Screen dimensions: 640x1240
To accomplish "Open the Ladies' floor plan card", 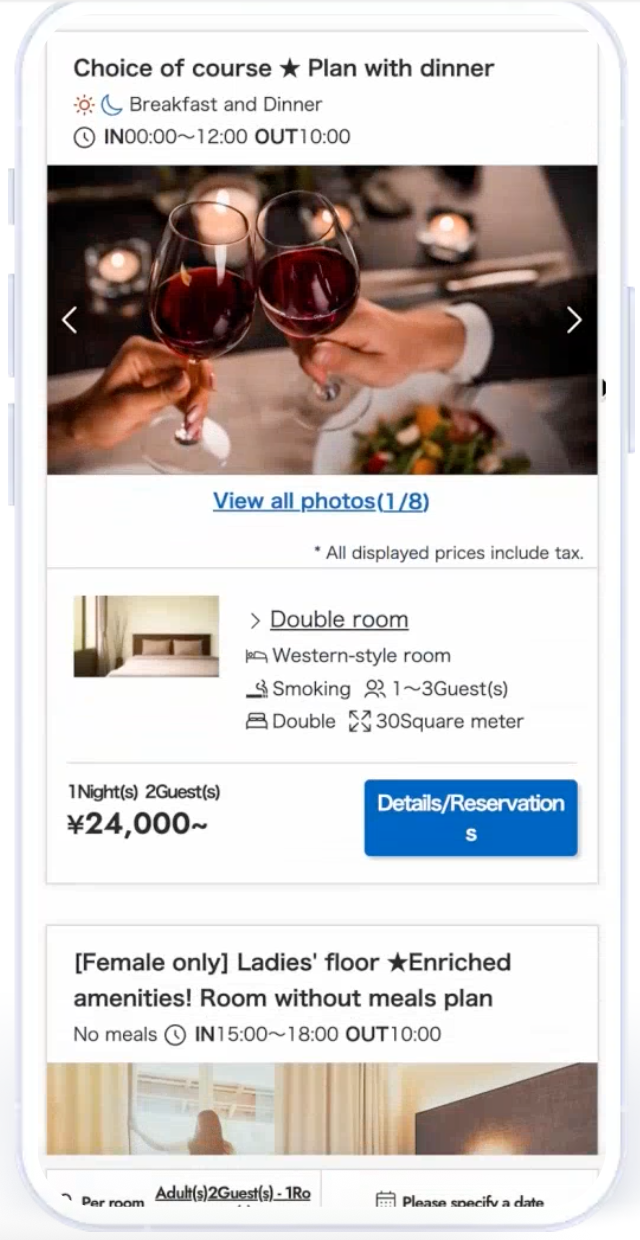I will (292, 980).
